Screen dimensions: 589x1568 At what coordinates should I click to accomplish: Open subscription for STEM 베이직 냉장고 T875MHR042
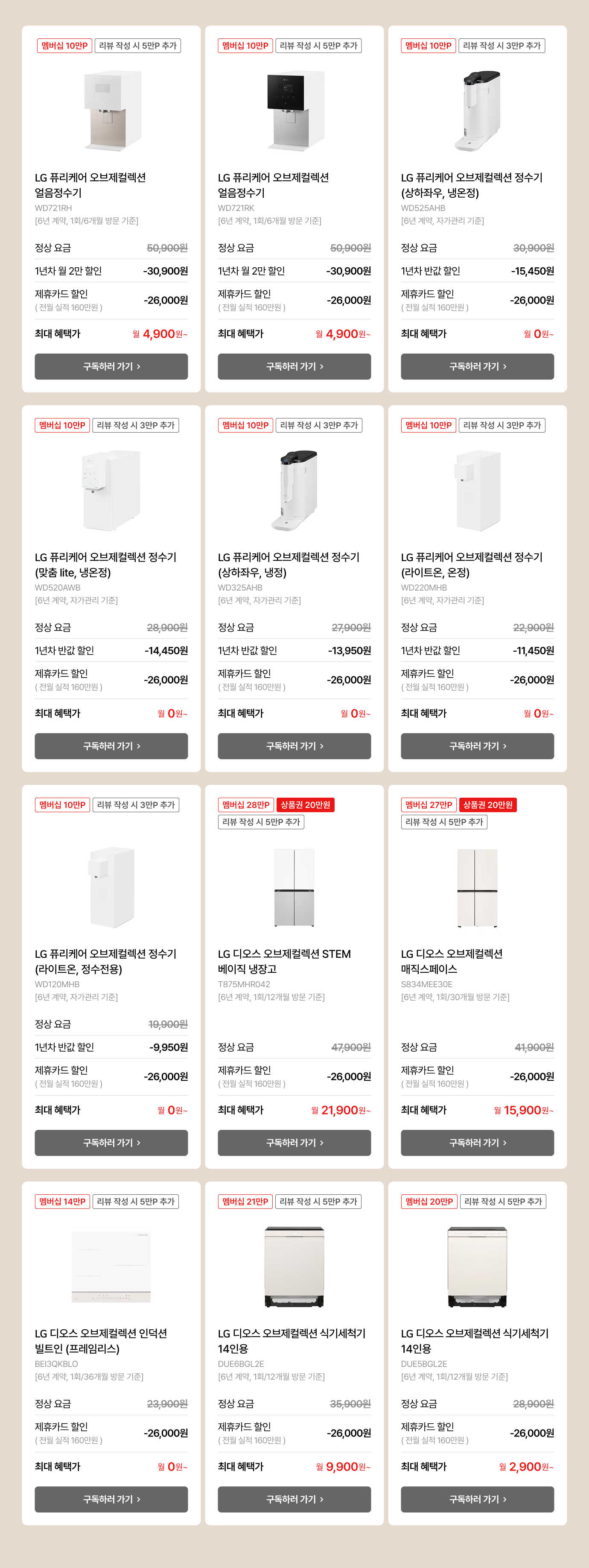pos(294,1143)
